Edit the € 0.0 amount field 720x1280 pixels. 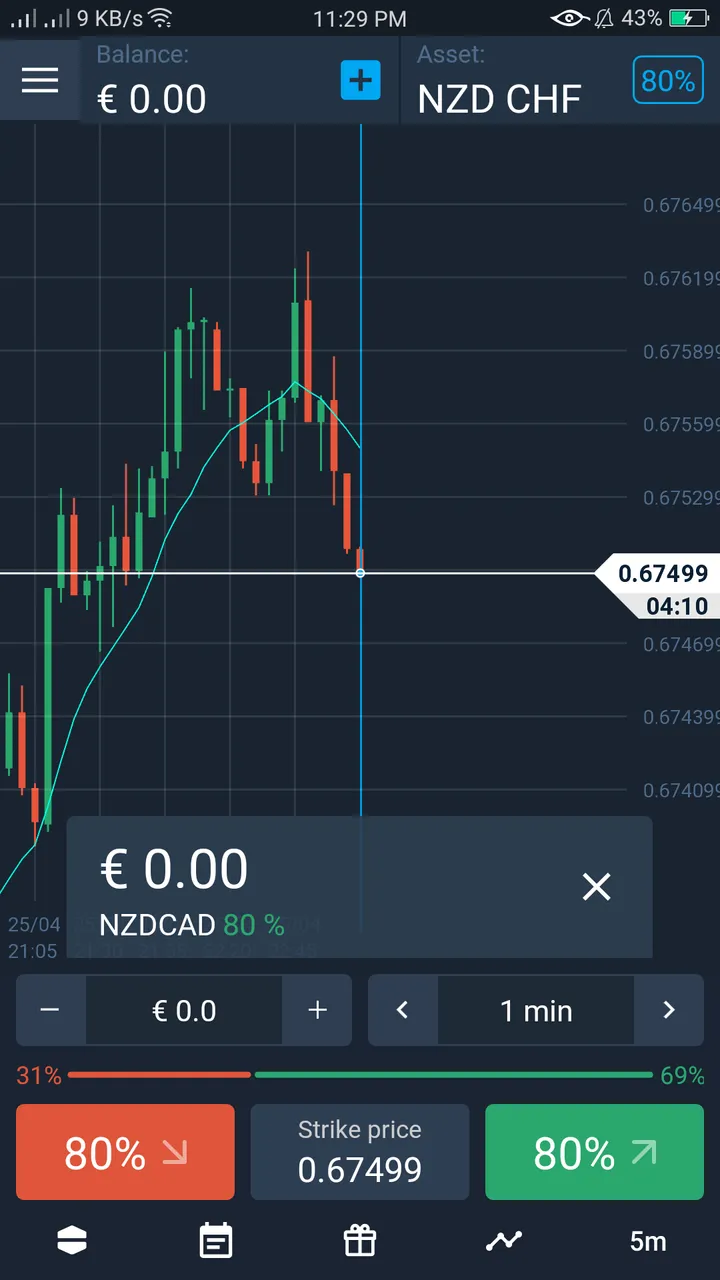tap(184, 1010)
